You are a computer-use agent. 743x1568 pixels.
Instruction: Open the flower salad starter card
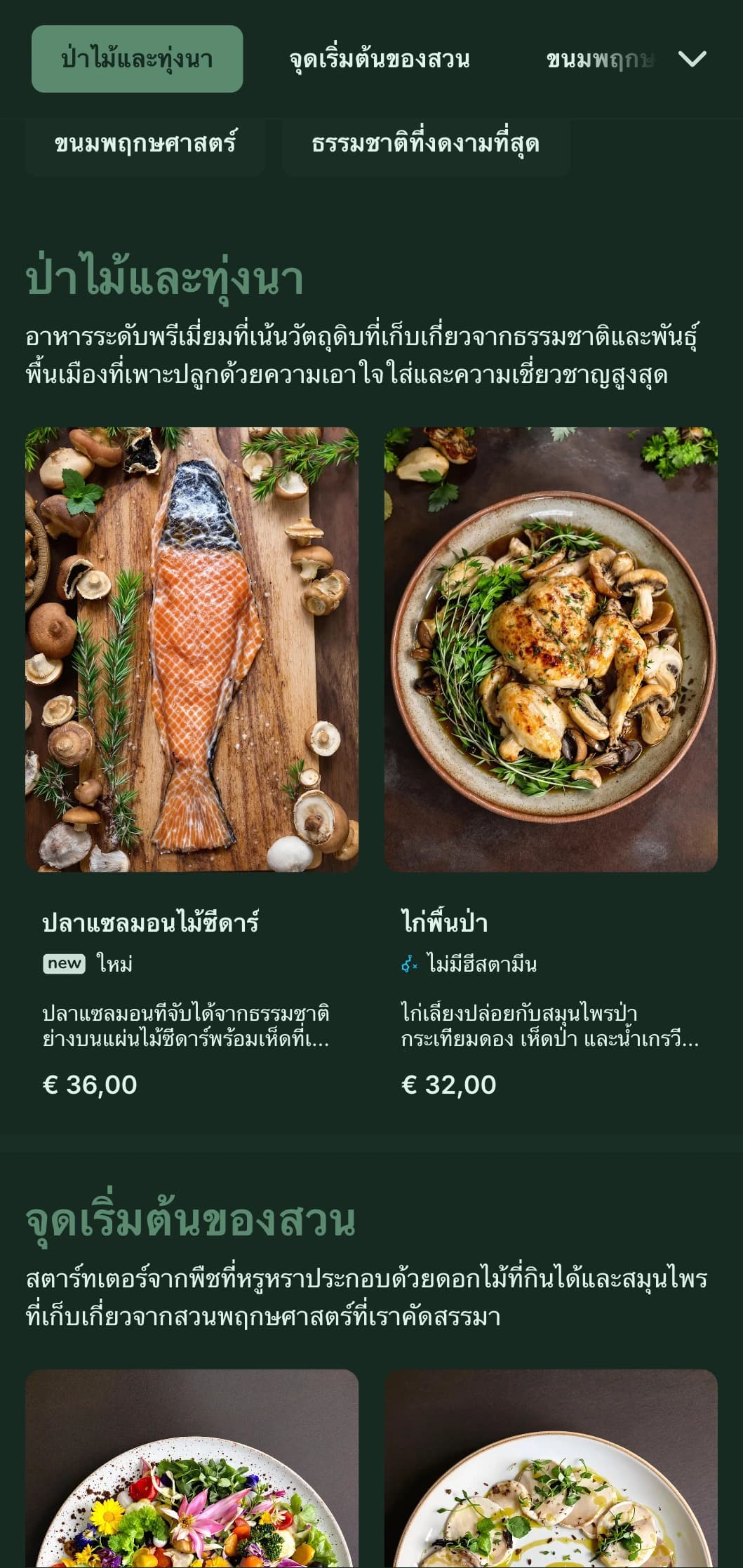coord(192,1470)
